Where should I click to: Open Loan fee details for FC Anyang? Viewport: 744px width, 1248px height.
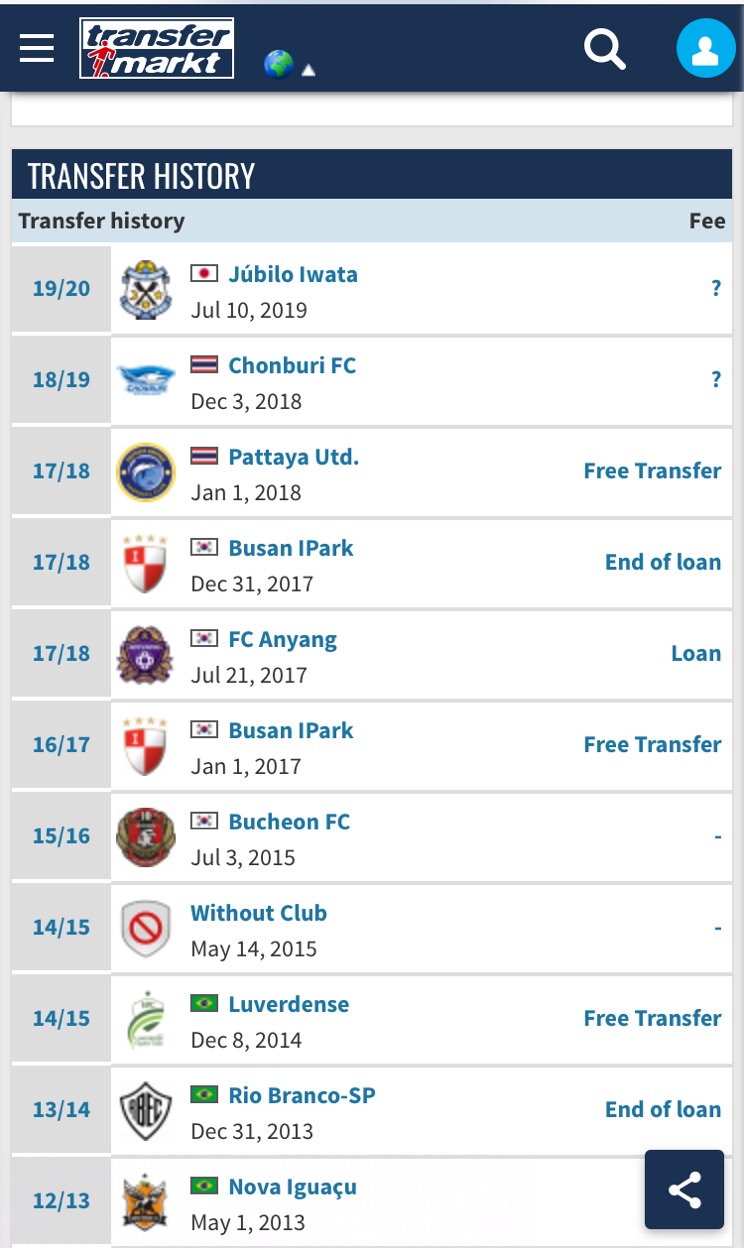696,653
